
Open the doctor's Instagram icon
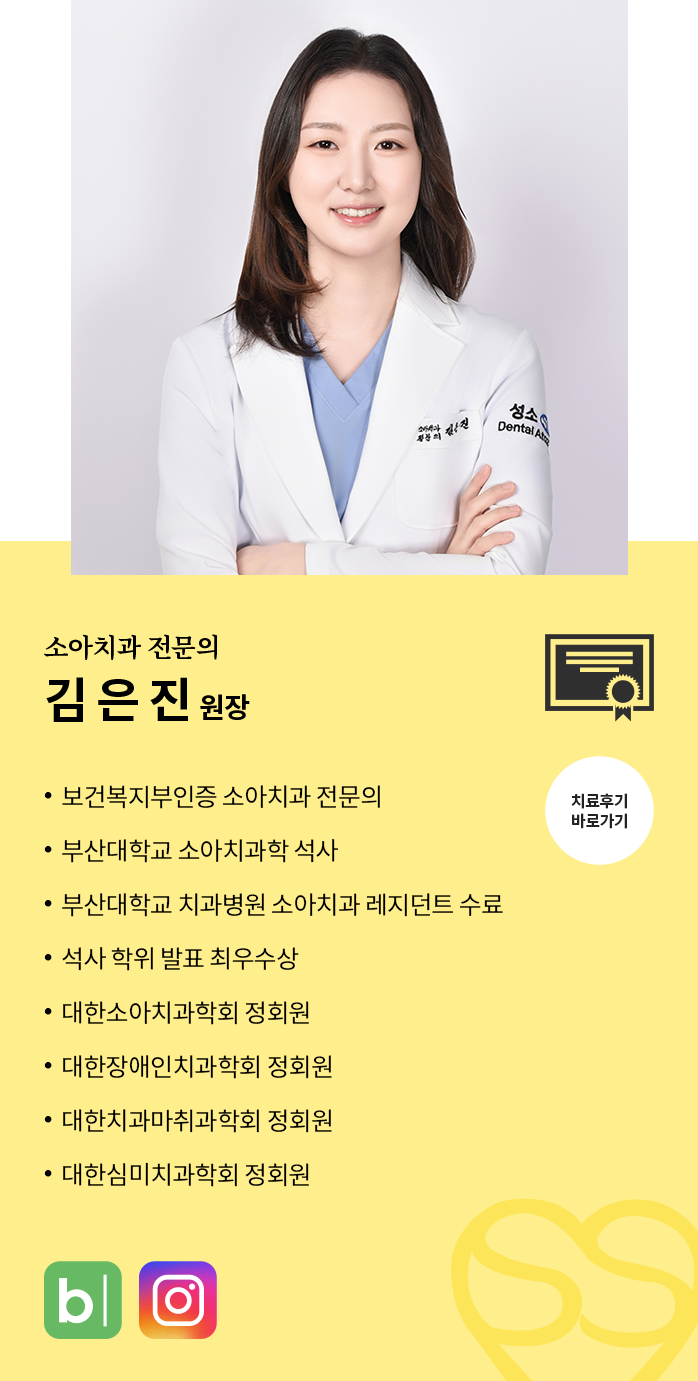point(178,1299)
